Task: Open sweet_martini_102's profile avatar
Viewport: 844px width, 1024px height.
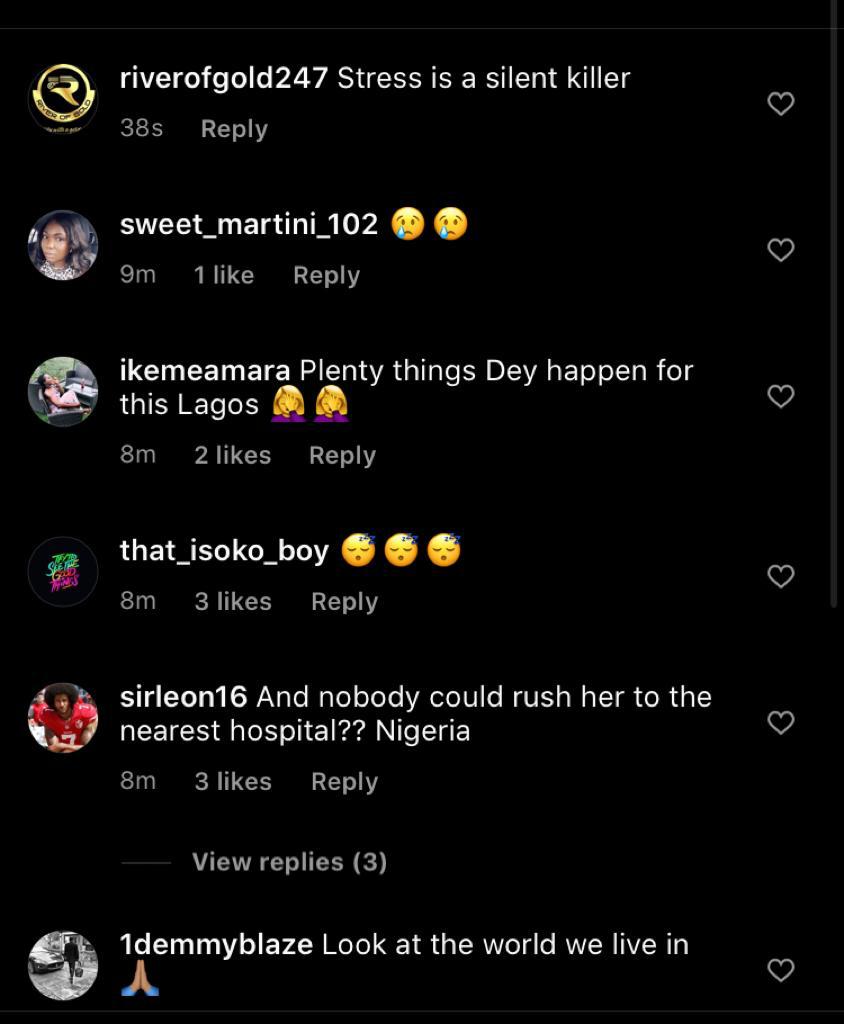Action: tap(63, 245)
